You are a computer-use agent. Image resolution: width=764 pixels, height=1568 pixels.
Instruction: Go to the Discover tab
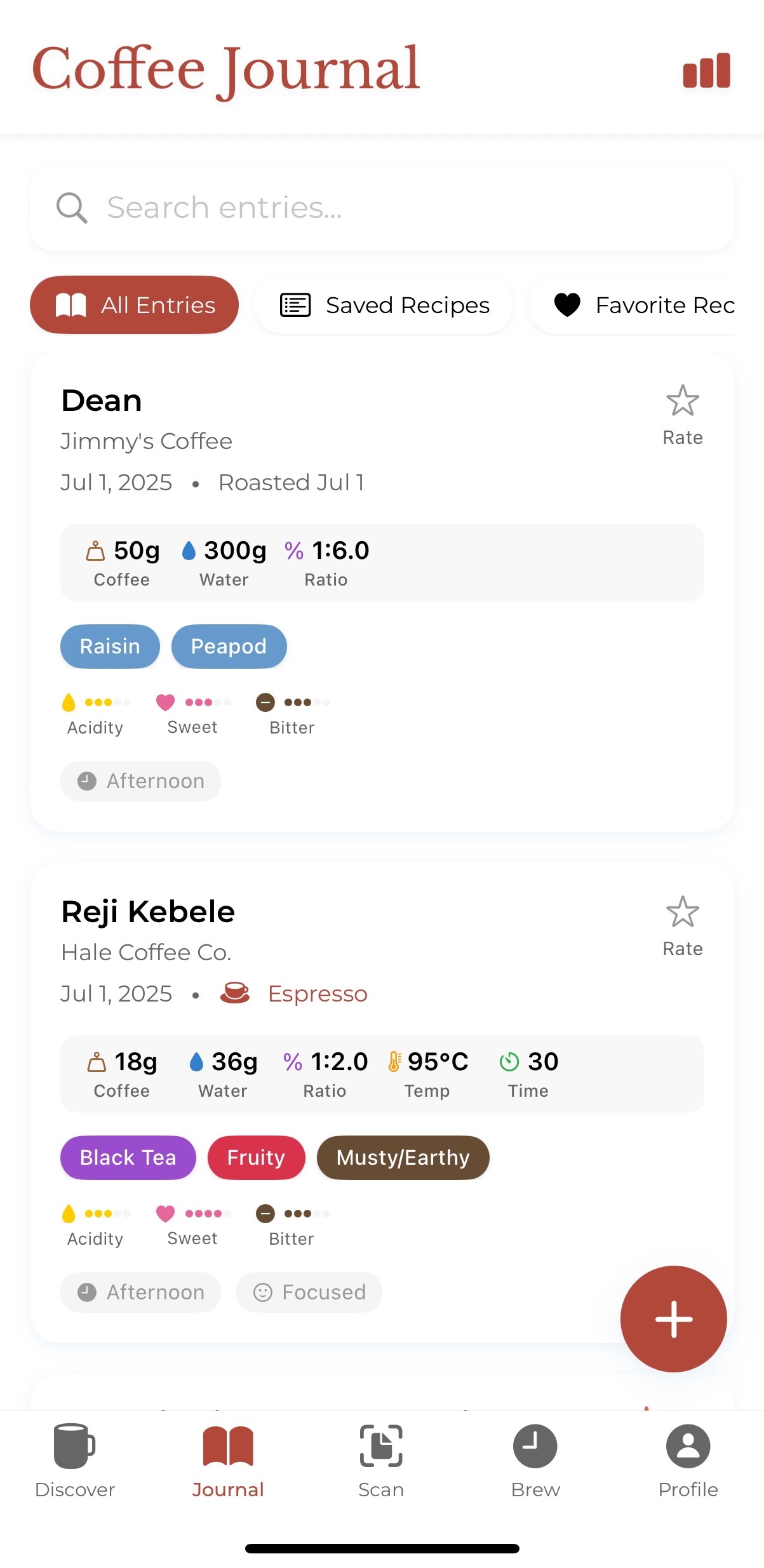(75, 1461)
